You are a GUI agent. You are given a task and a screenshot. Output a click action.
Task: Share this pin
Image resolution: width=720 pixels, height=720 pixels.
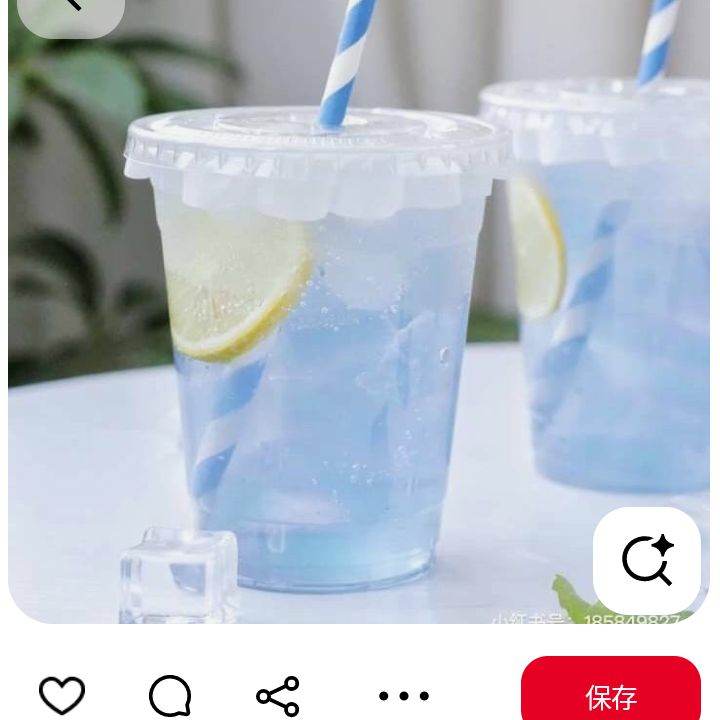278,695
